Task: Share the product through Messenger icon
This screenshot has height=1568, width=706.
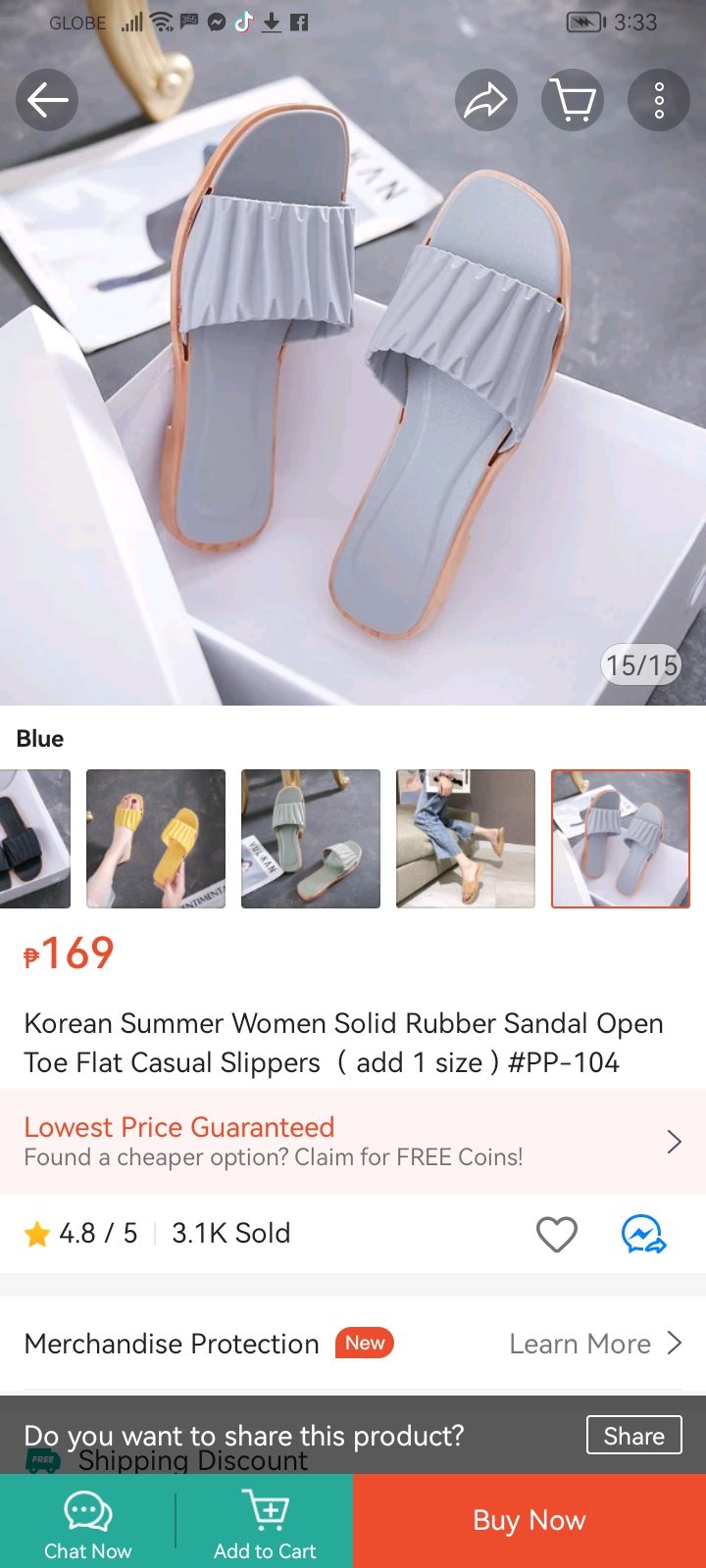Action: pos(643,1234)
